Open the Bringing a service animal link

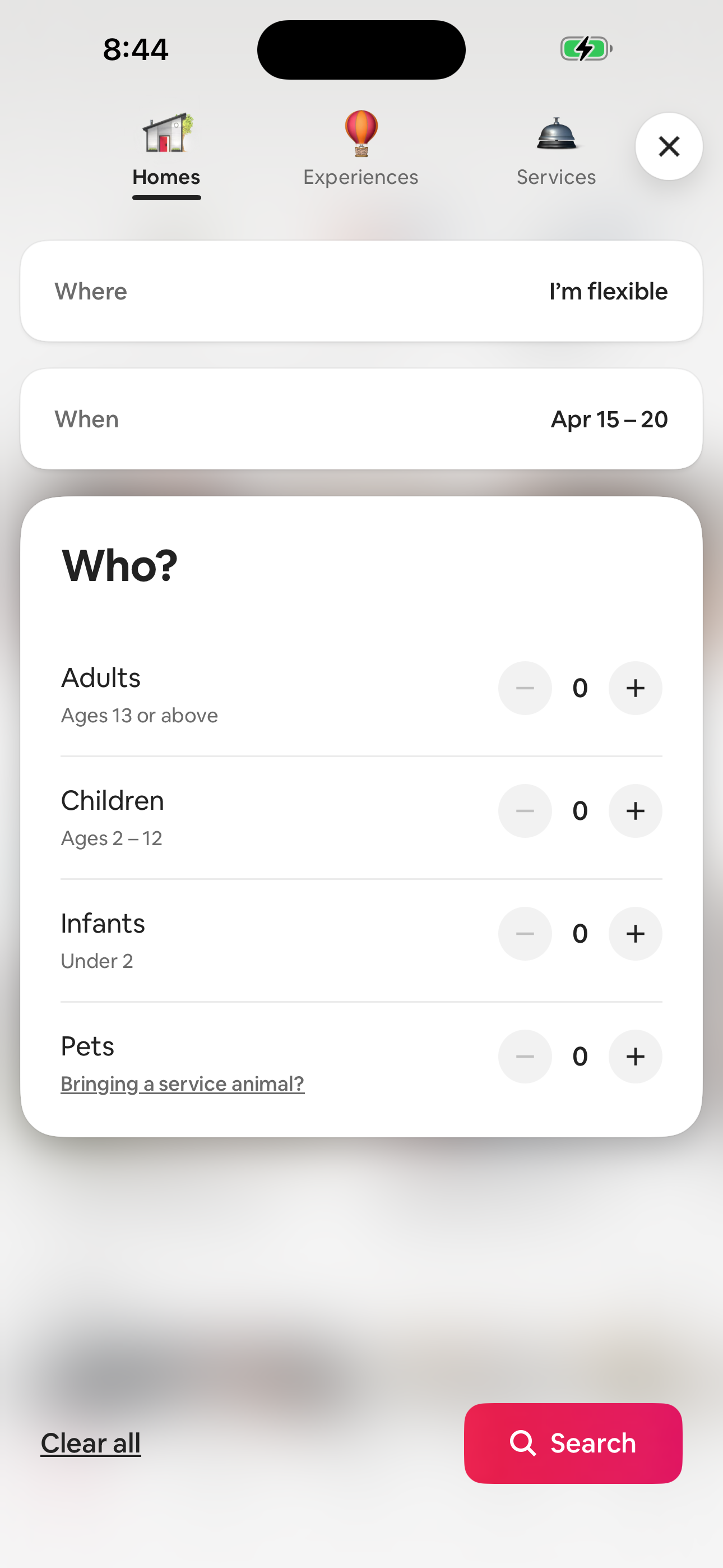click(x=182, y=1083)
